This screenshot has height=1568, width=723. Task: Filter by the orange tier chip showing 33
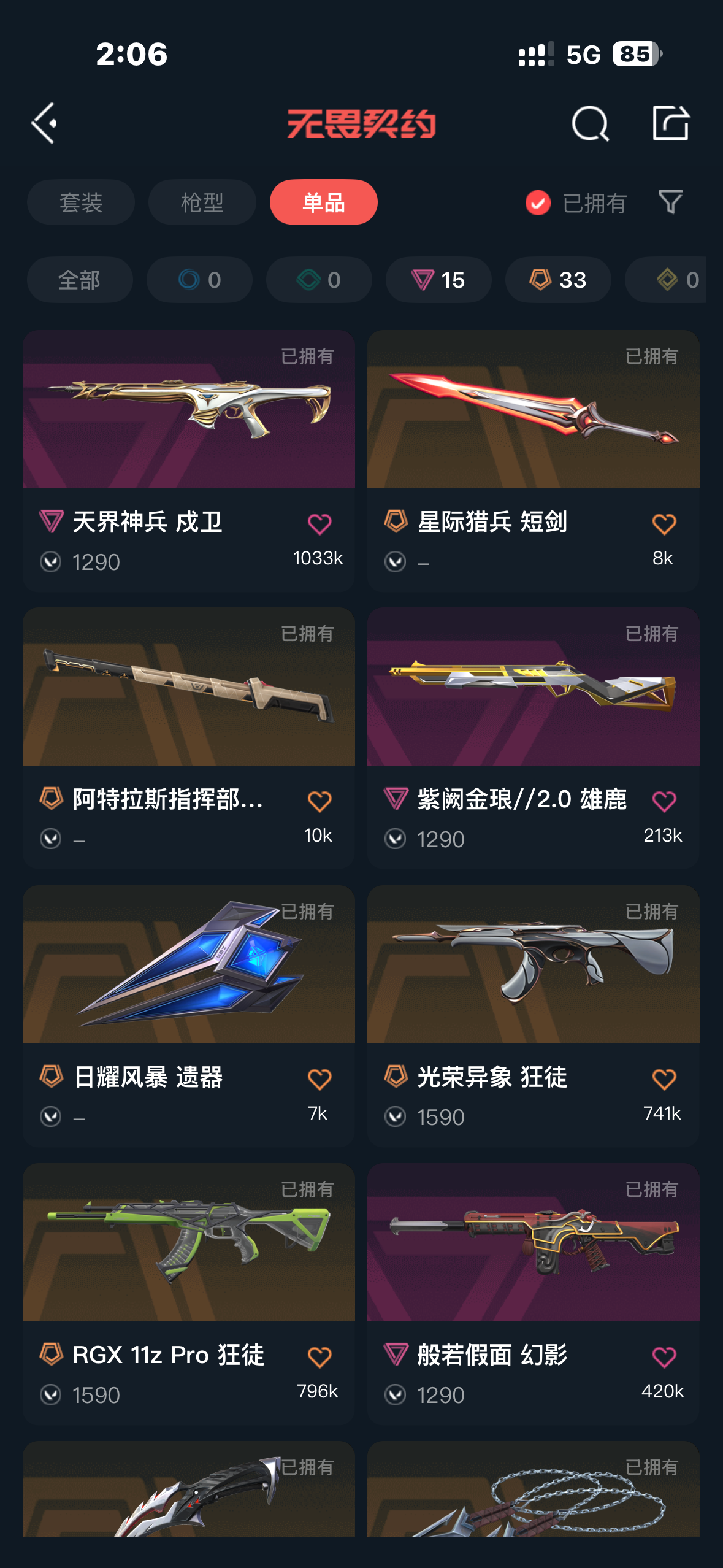[557, 280]
